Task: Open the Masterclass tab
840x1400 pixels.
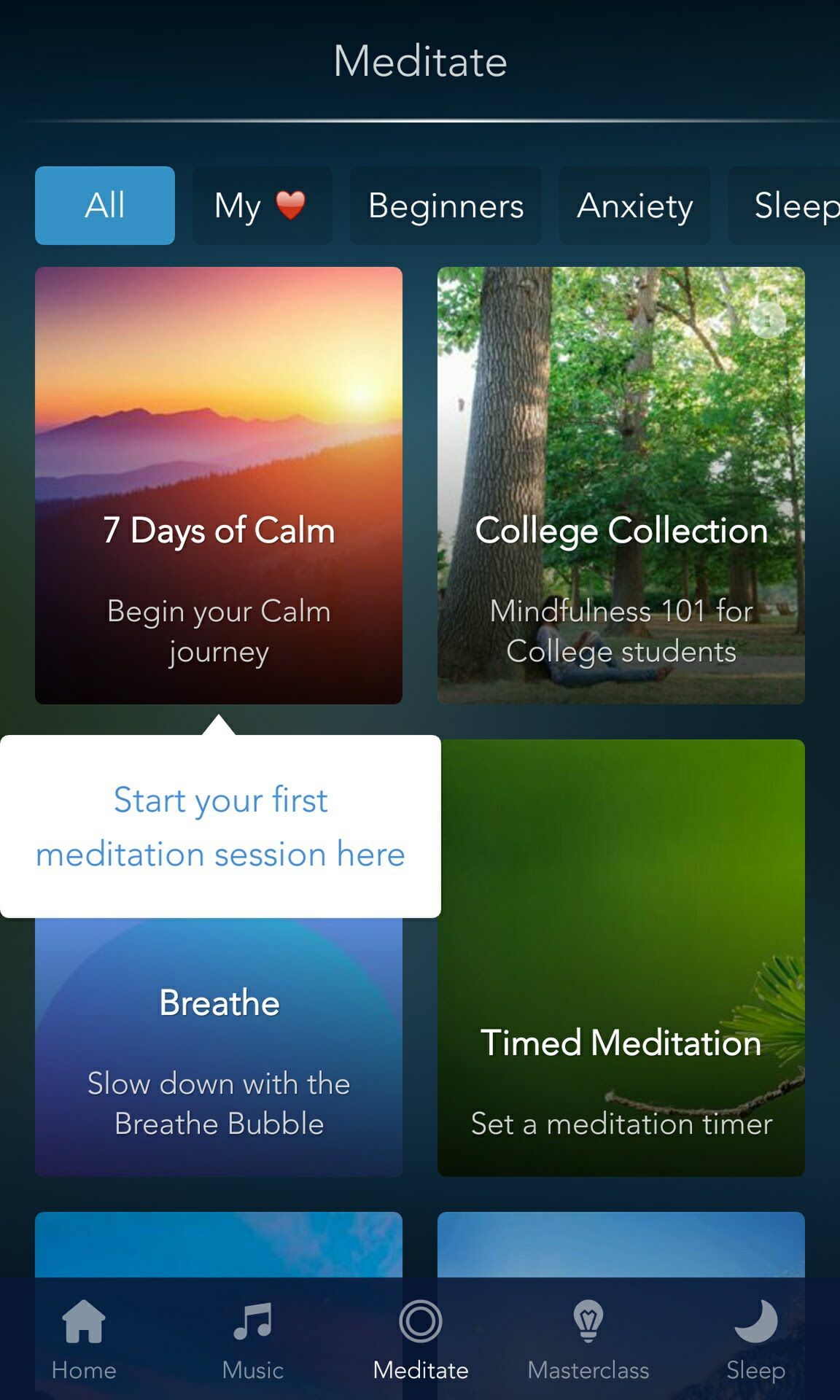Action: [588, 1340]
